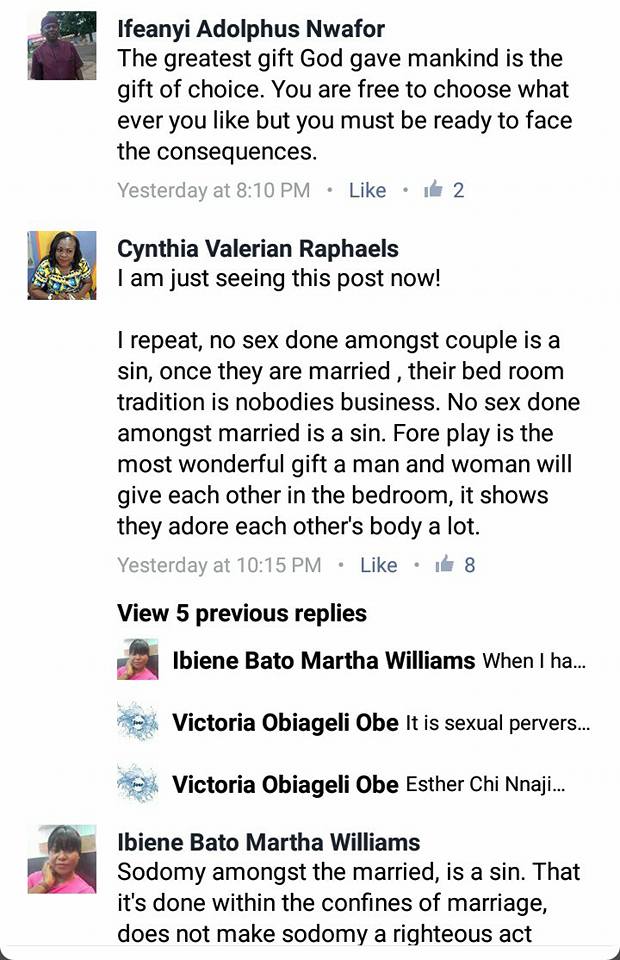
Task: Expand View 5 previous replies
Action: pyautogui.click(x=242, y=613)
